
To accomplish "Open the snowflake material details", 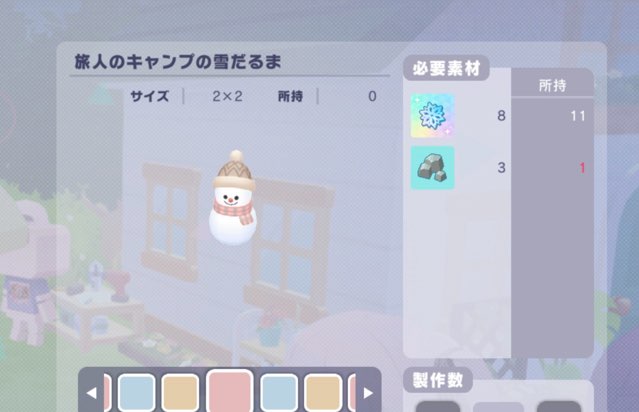I will coord(432,116).
